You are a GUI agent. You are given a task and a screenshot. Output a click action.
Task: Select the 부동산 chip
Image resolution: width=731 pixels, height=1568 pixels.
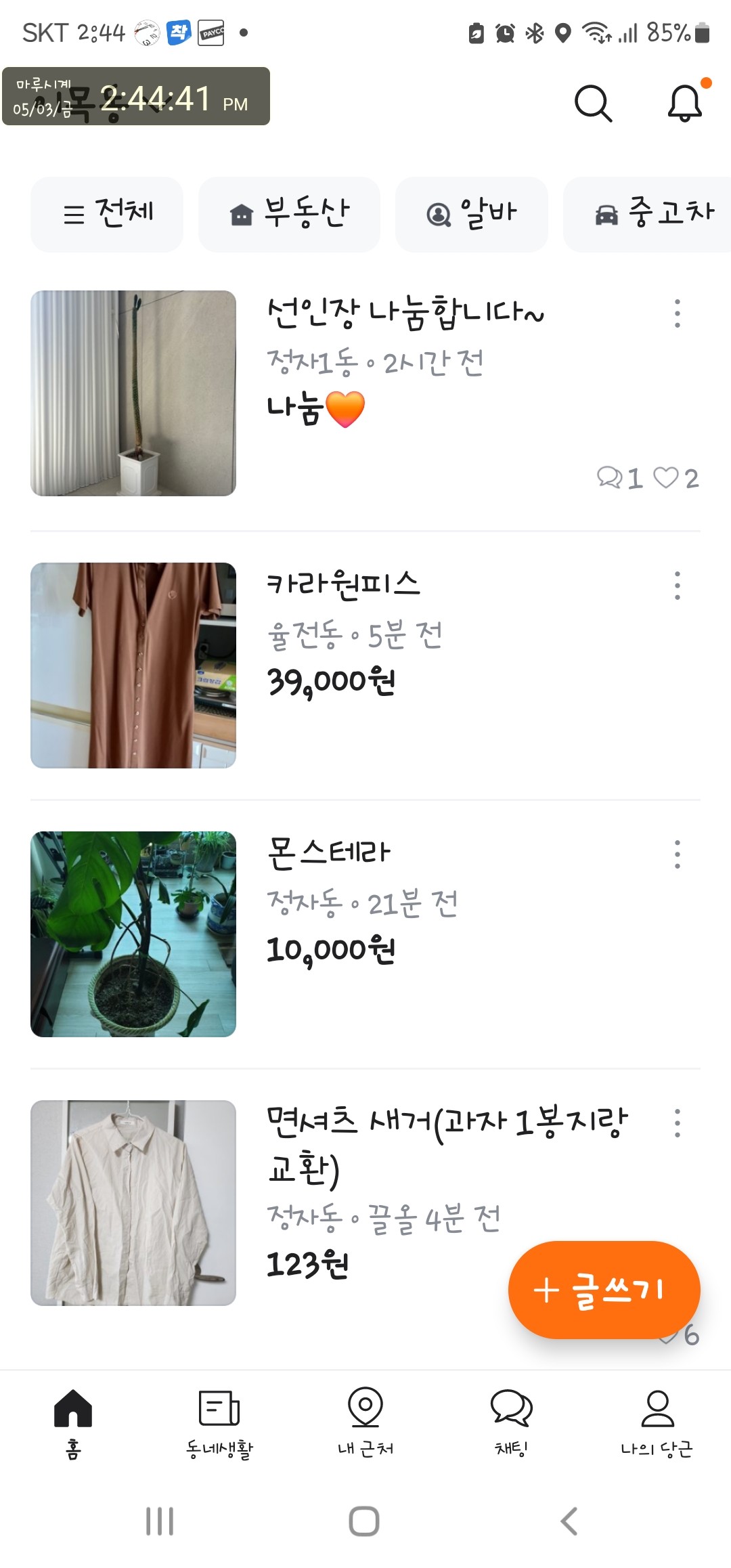(289, 214)
